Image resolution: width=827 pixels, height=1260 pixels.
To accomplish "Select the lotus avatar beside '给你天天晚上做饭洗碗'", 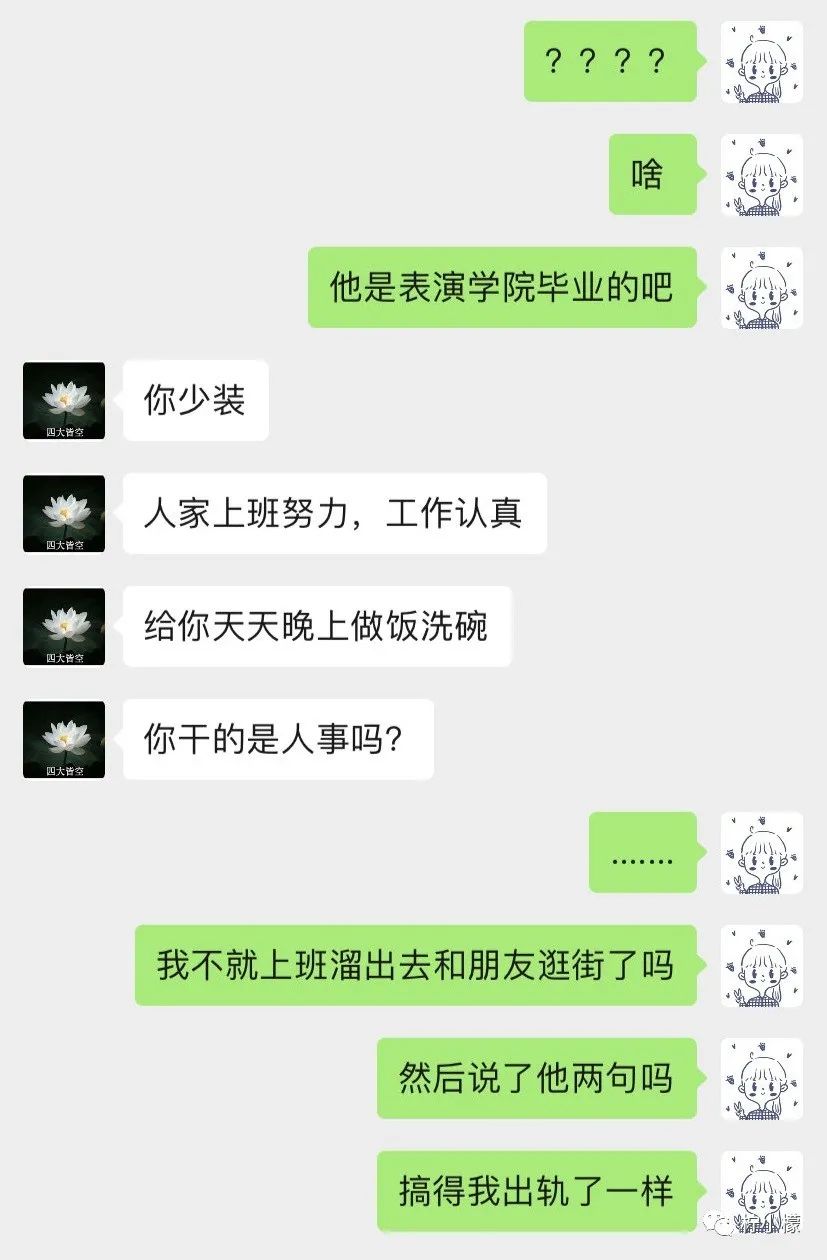I will 63,625.
